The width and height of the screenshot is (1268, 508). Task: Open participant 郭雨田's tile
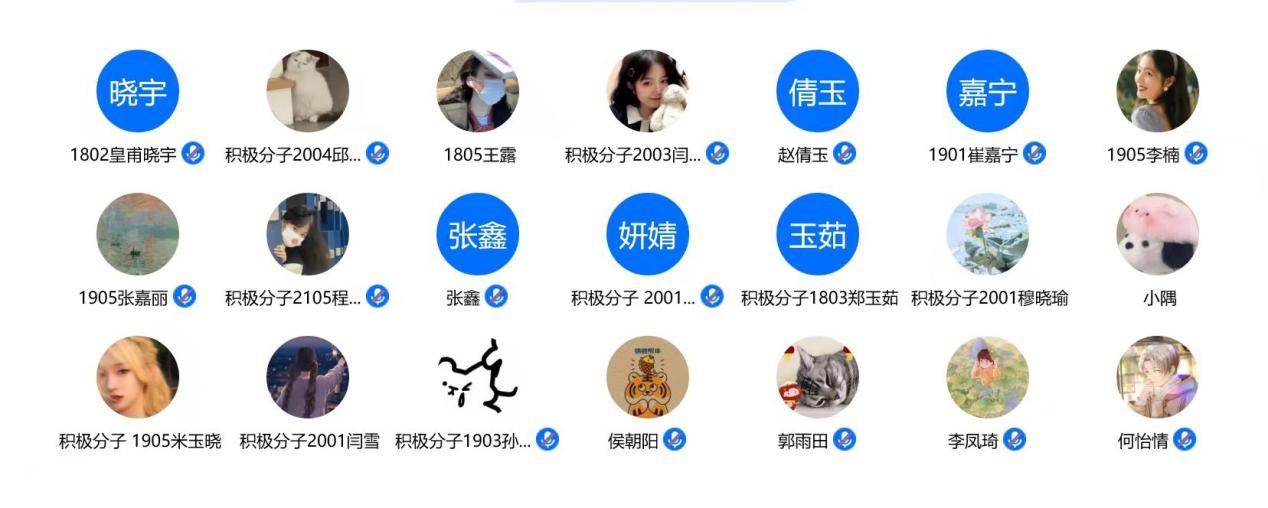[817, 378]
